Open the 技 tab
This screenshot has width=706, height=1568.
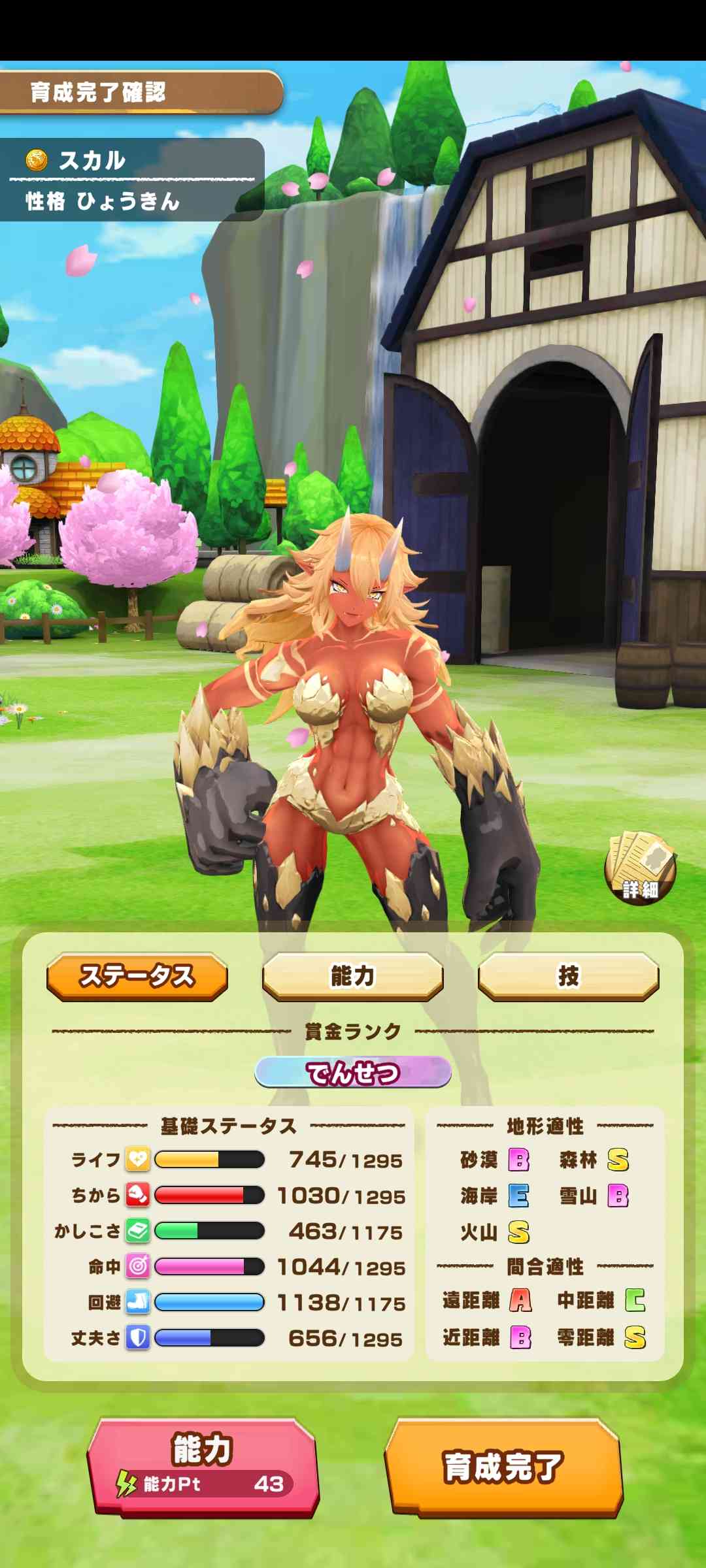click(568, 976)
